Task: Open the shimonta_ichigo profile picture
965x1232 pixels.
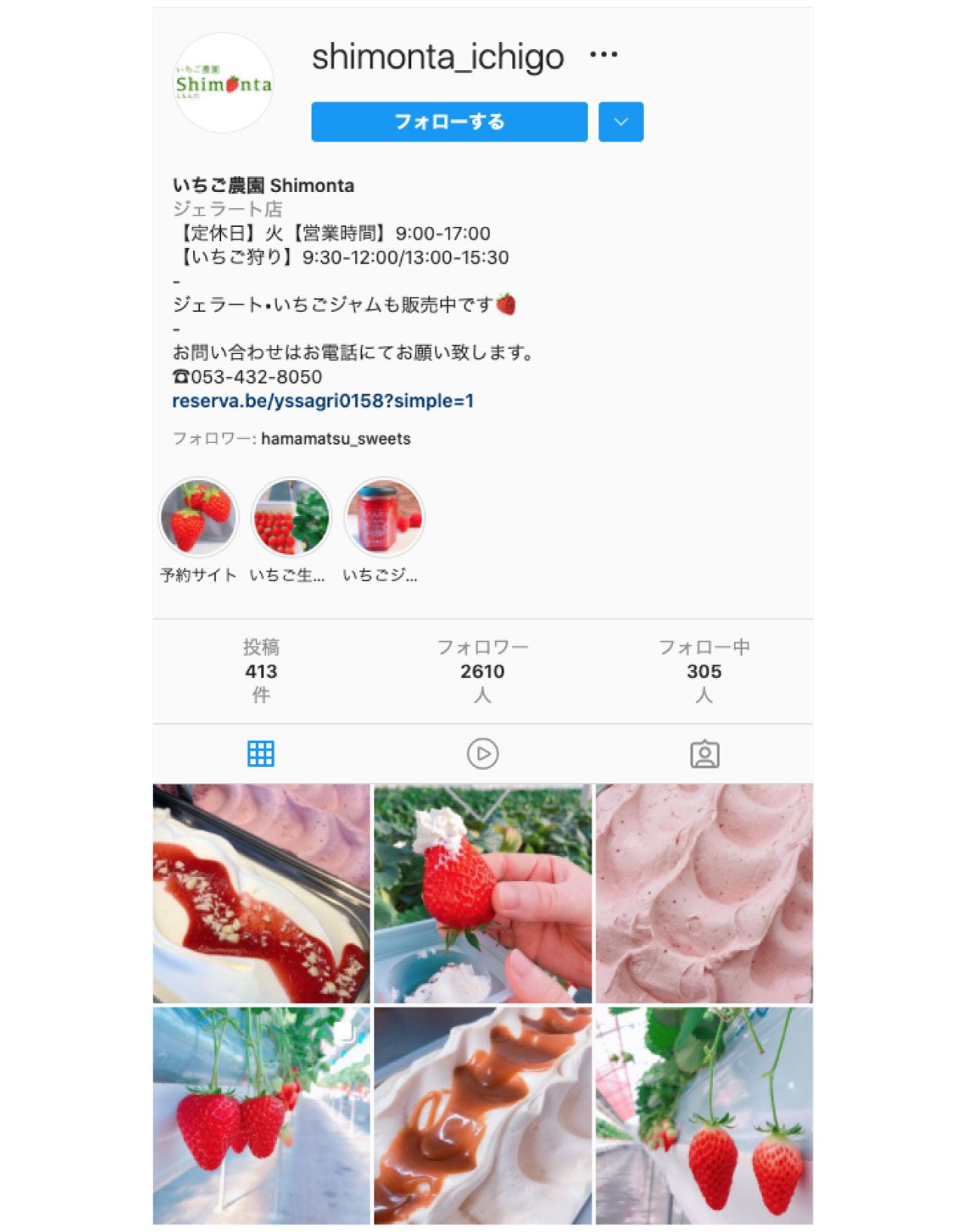Action: (223, 83)
